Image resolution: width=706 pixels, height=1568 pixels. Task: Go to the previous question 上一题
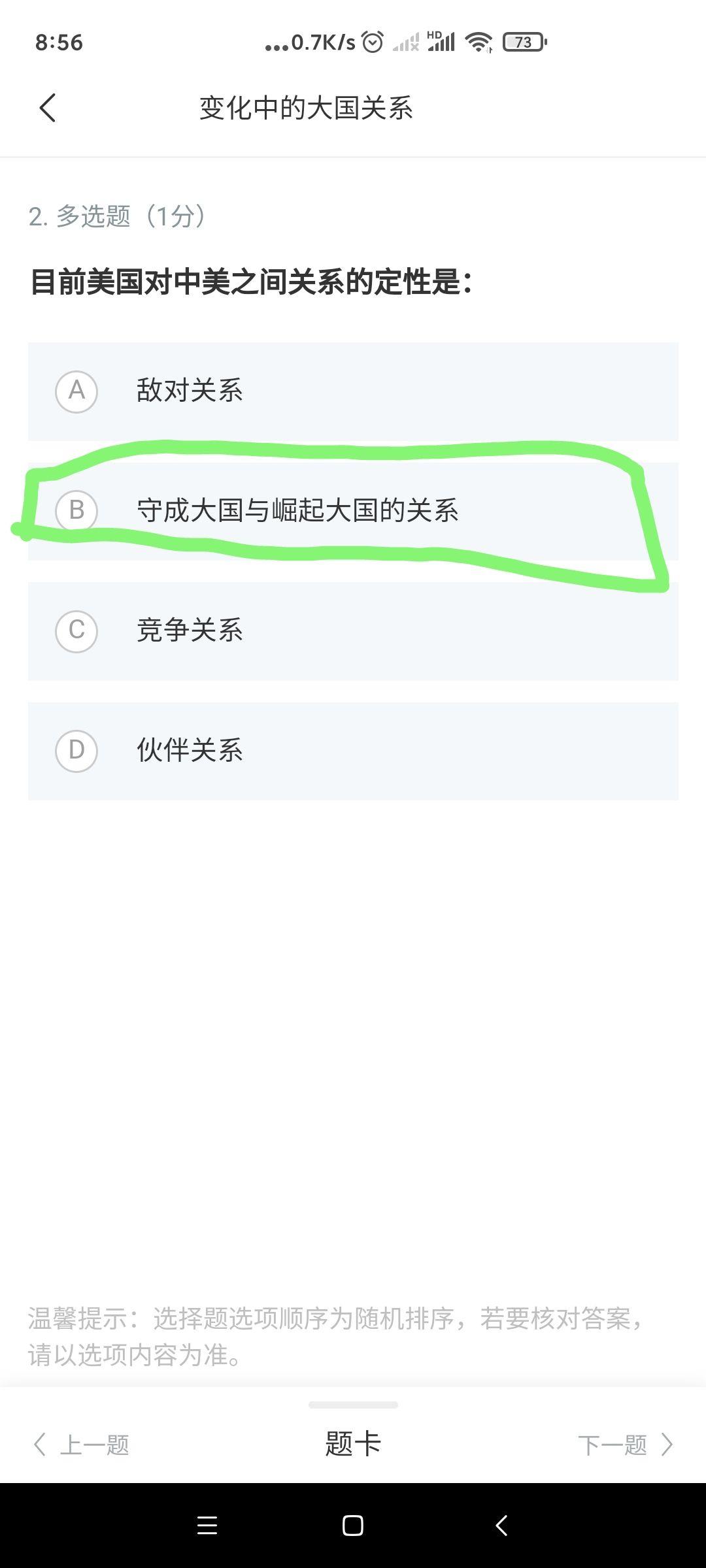point(82,1445)
